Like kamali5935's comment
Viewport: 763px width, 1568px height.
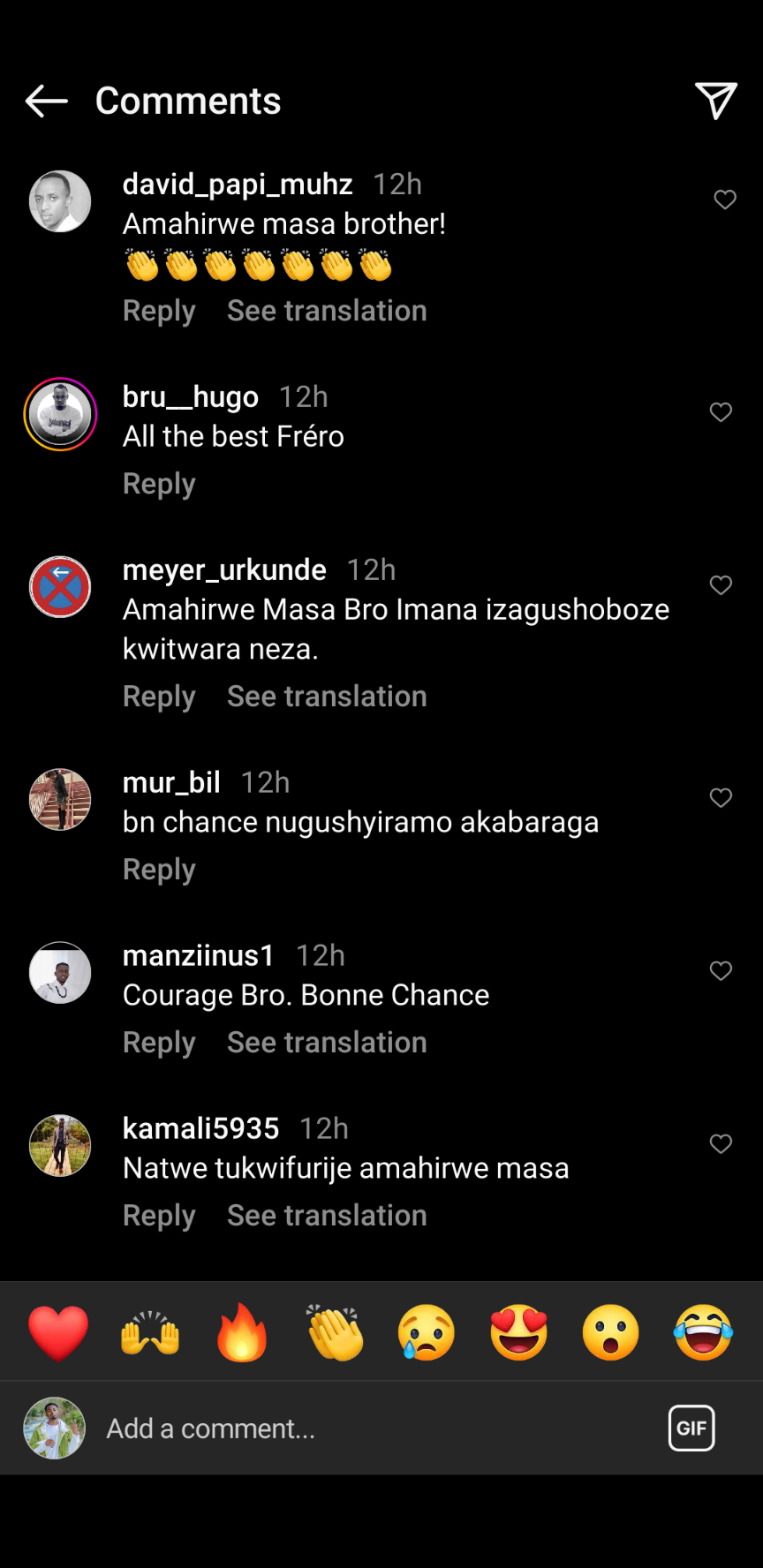click(721, 1144)
